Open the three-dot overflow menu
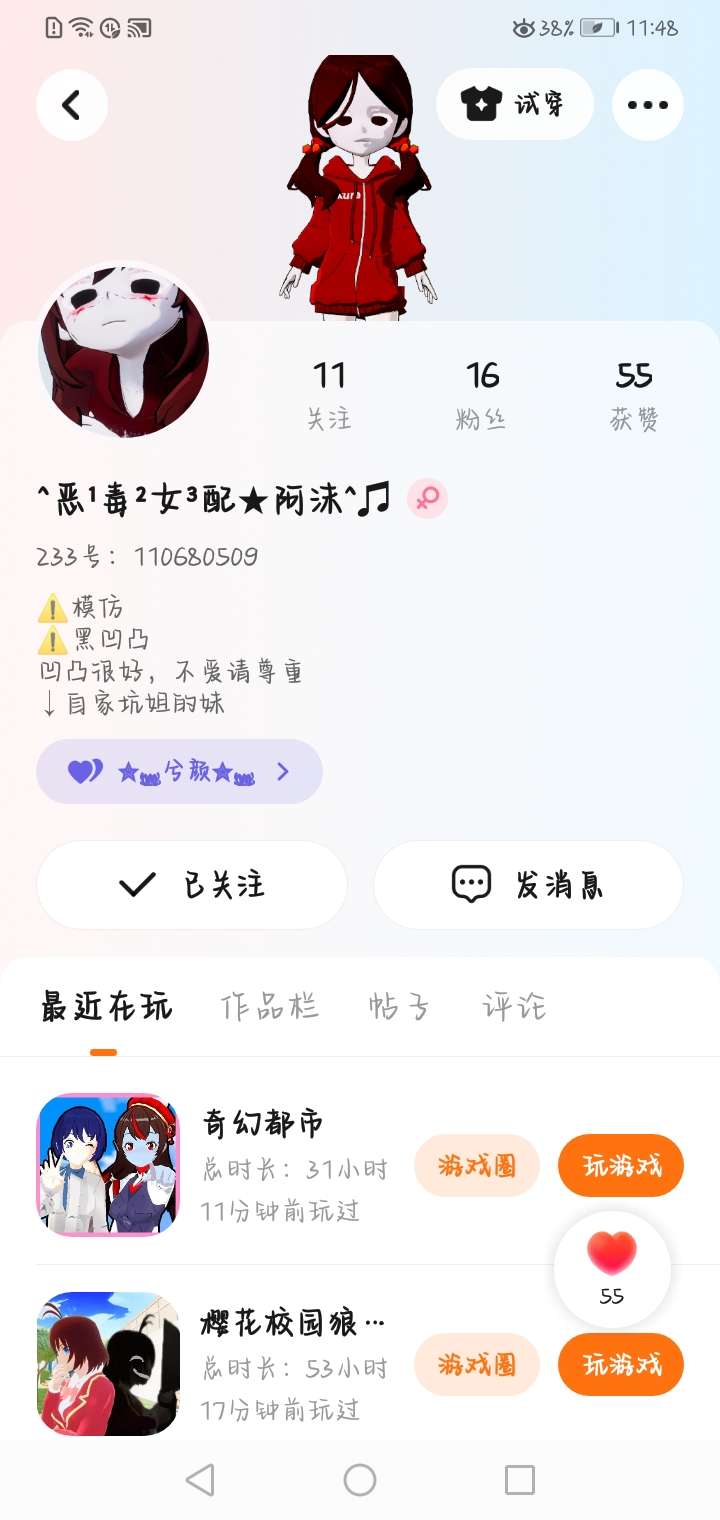Viewport: 720px width, 1520px height. click(647, 105)
